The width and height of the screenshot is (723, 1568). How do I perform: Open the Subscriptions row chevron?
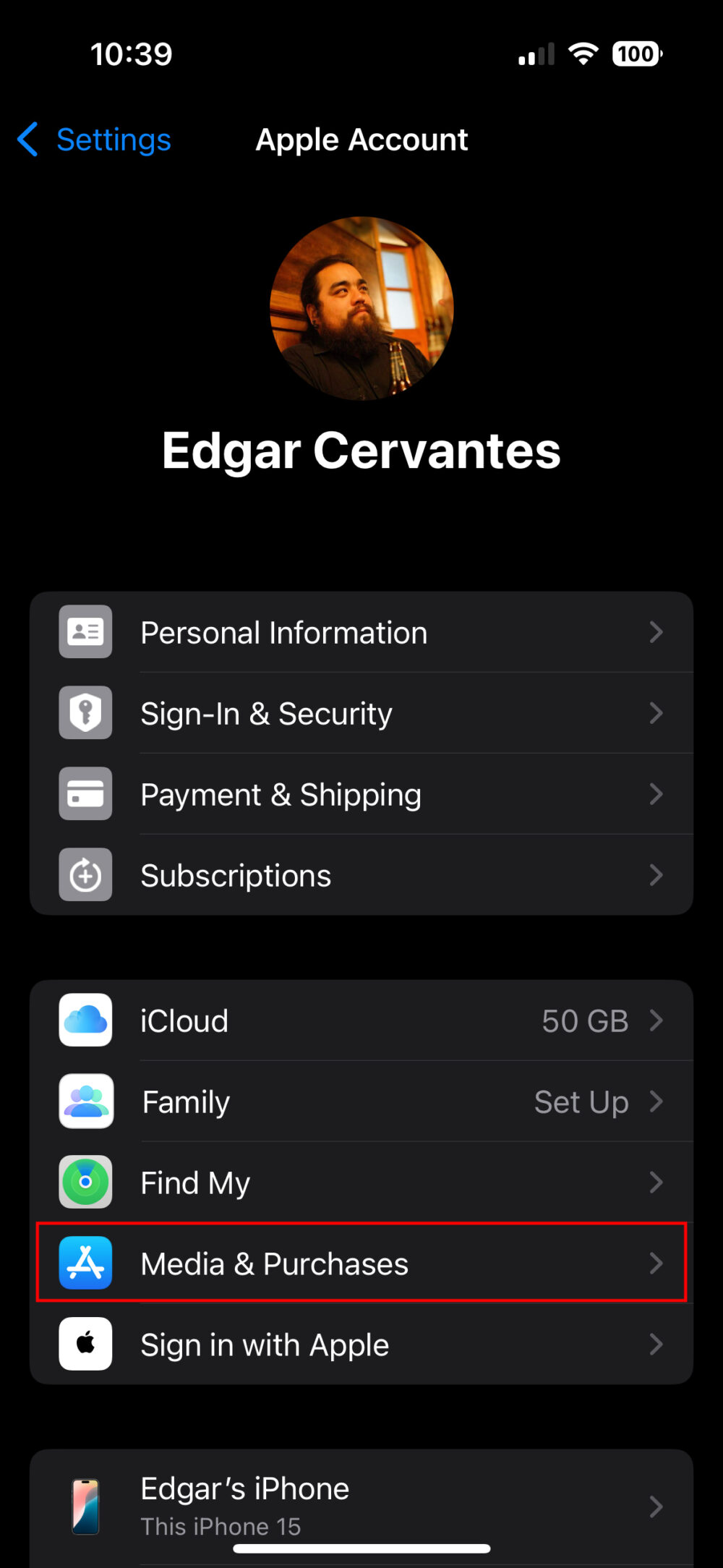pyautogui.click(x=656, y=875)
